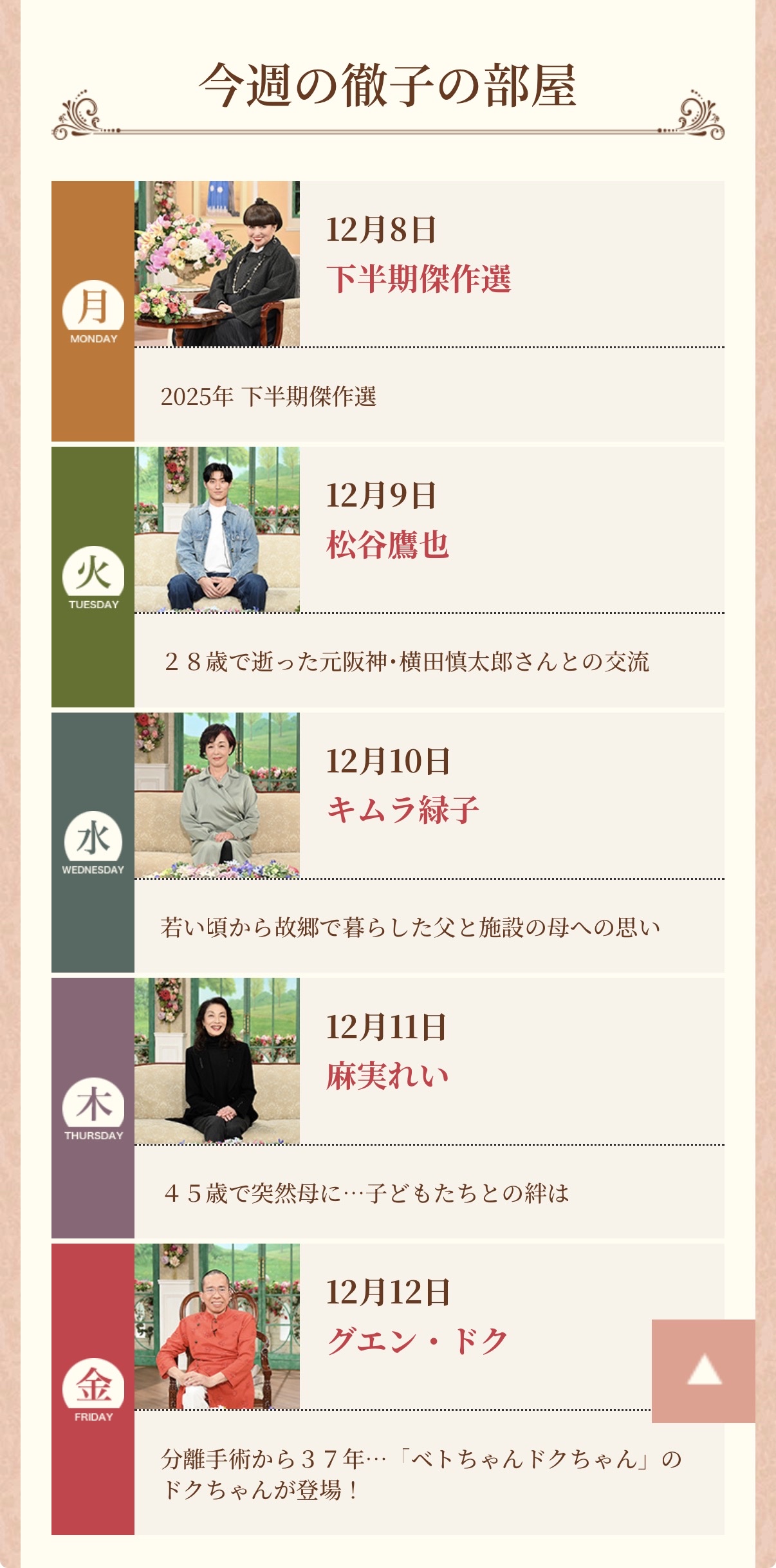Tap the back-to-top arrow button
The height and width of the screenshot is (1568, 776).
point(703,1370)
